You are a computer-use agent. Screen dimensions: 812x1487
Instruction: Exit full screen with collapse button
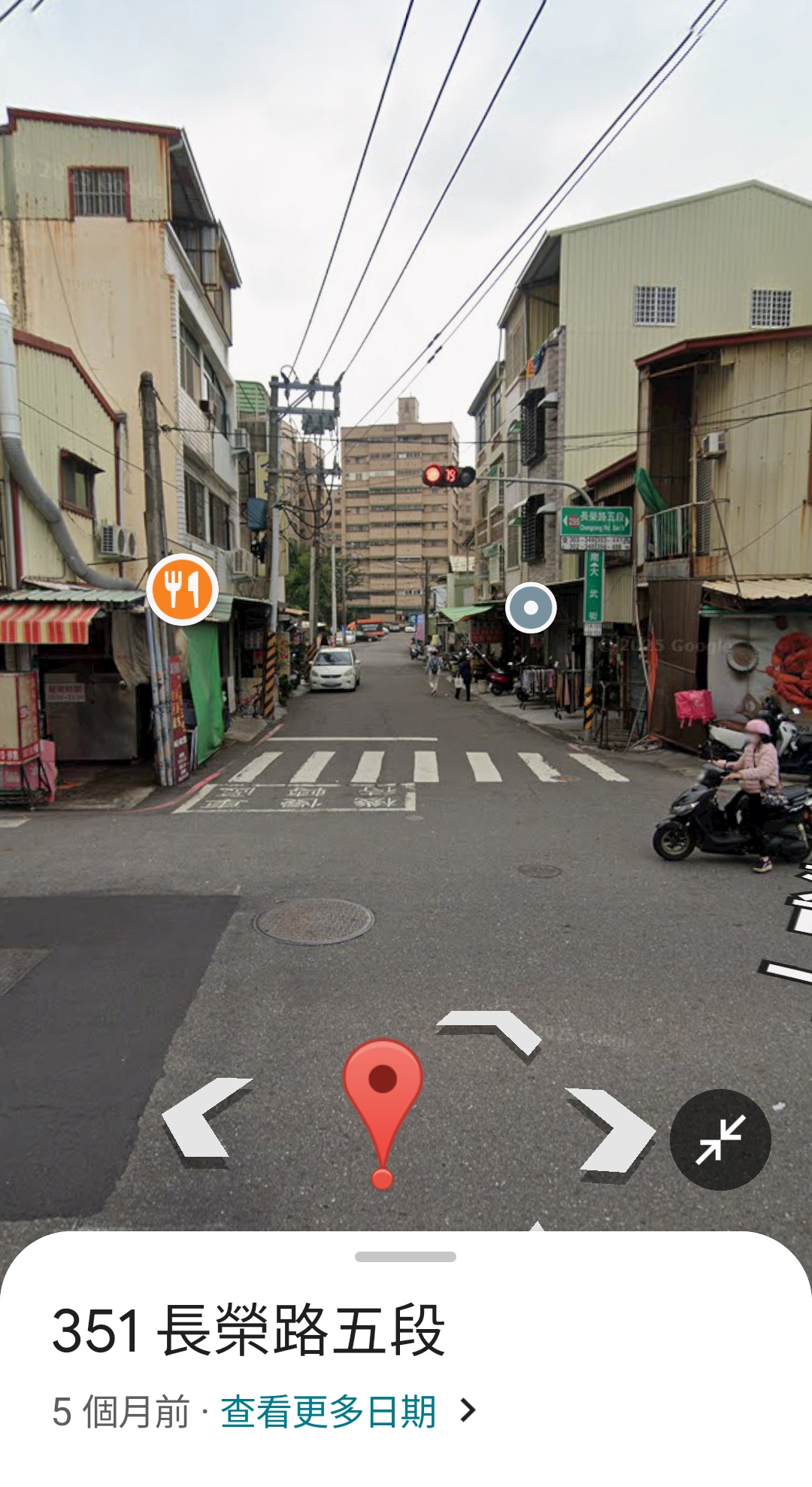tap(720, 1139)
